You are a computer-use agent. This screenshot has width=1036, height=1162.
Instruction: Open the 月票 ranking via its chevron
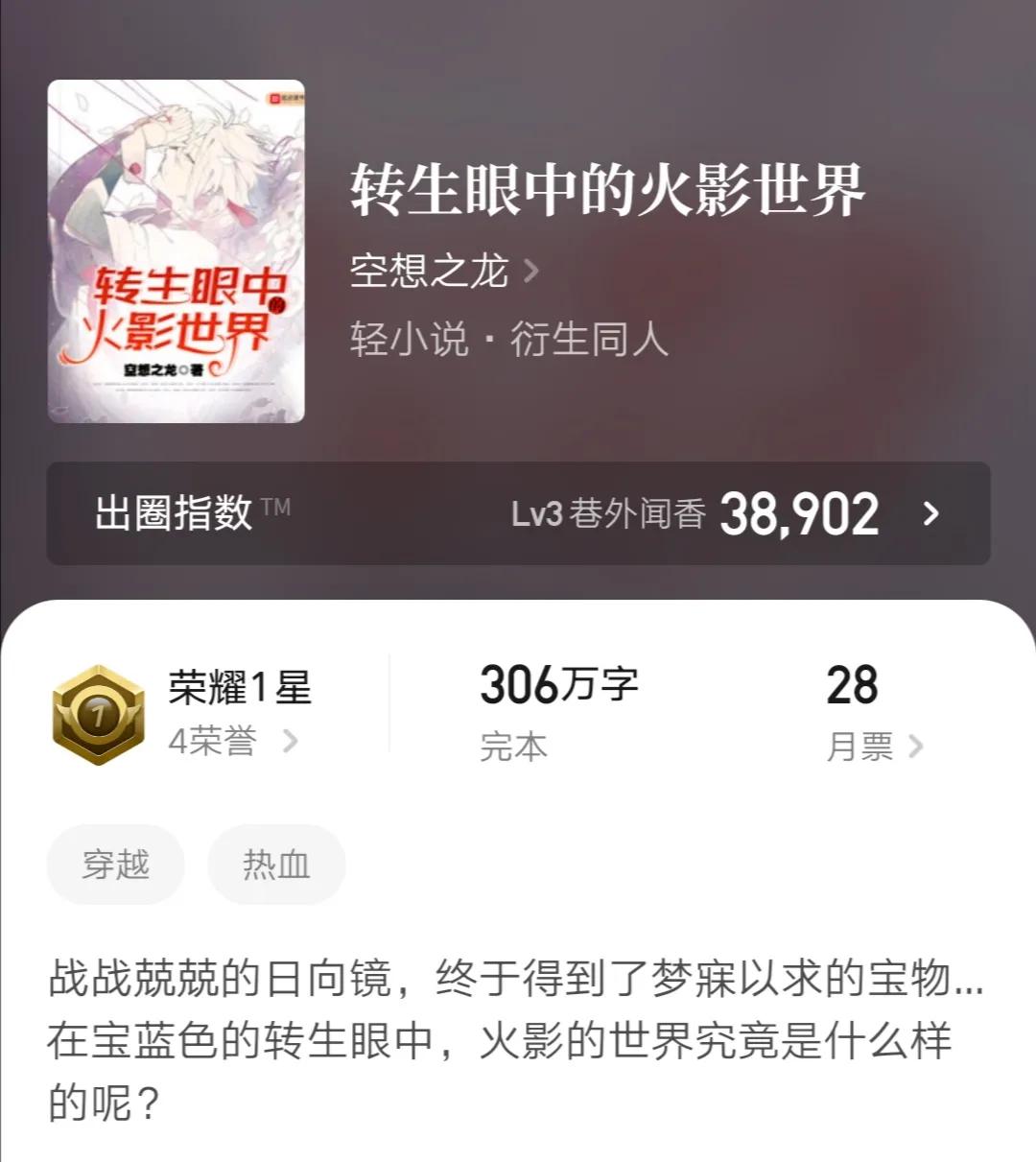pyautogui.click(x=914, y=747)
